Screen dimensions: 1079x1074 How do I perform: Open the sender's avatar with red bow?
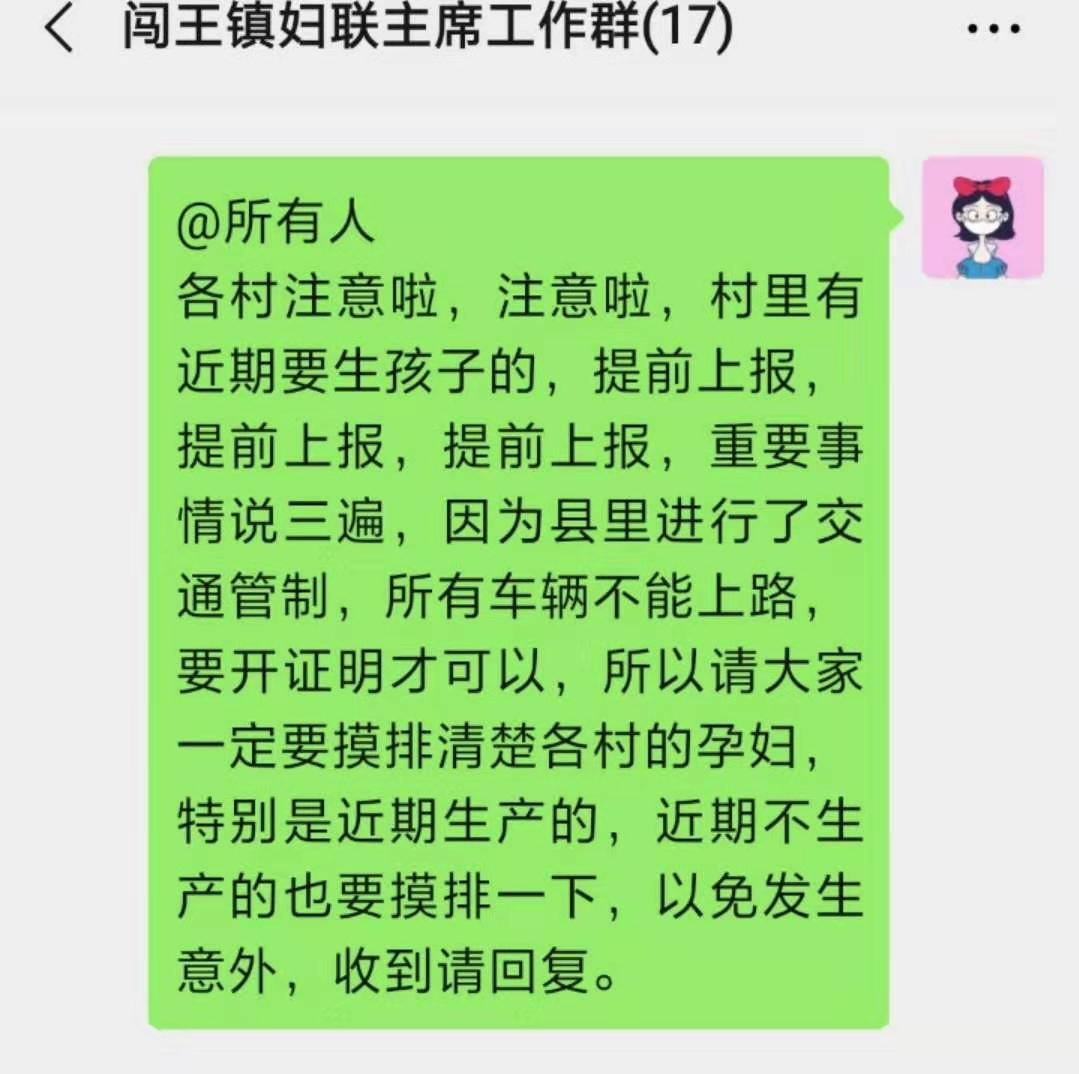click(x=982, y=217)
